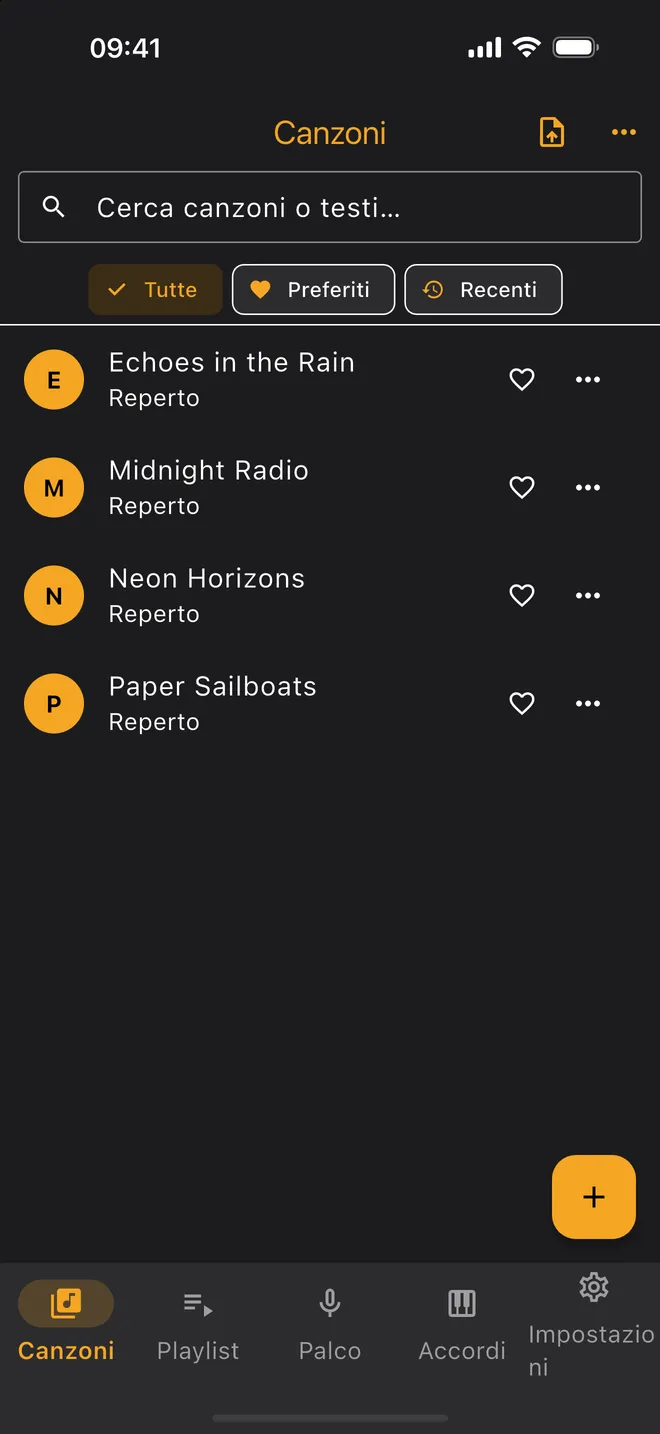Tap the import file icon in the header
Image resolution: width=660 pixels, height=1434 pixels.
click(x=552, y=133)
